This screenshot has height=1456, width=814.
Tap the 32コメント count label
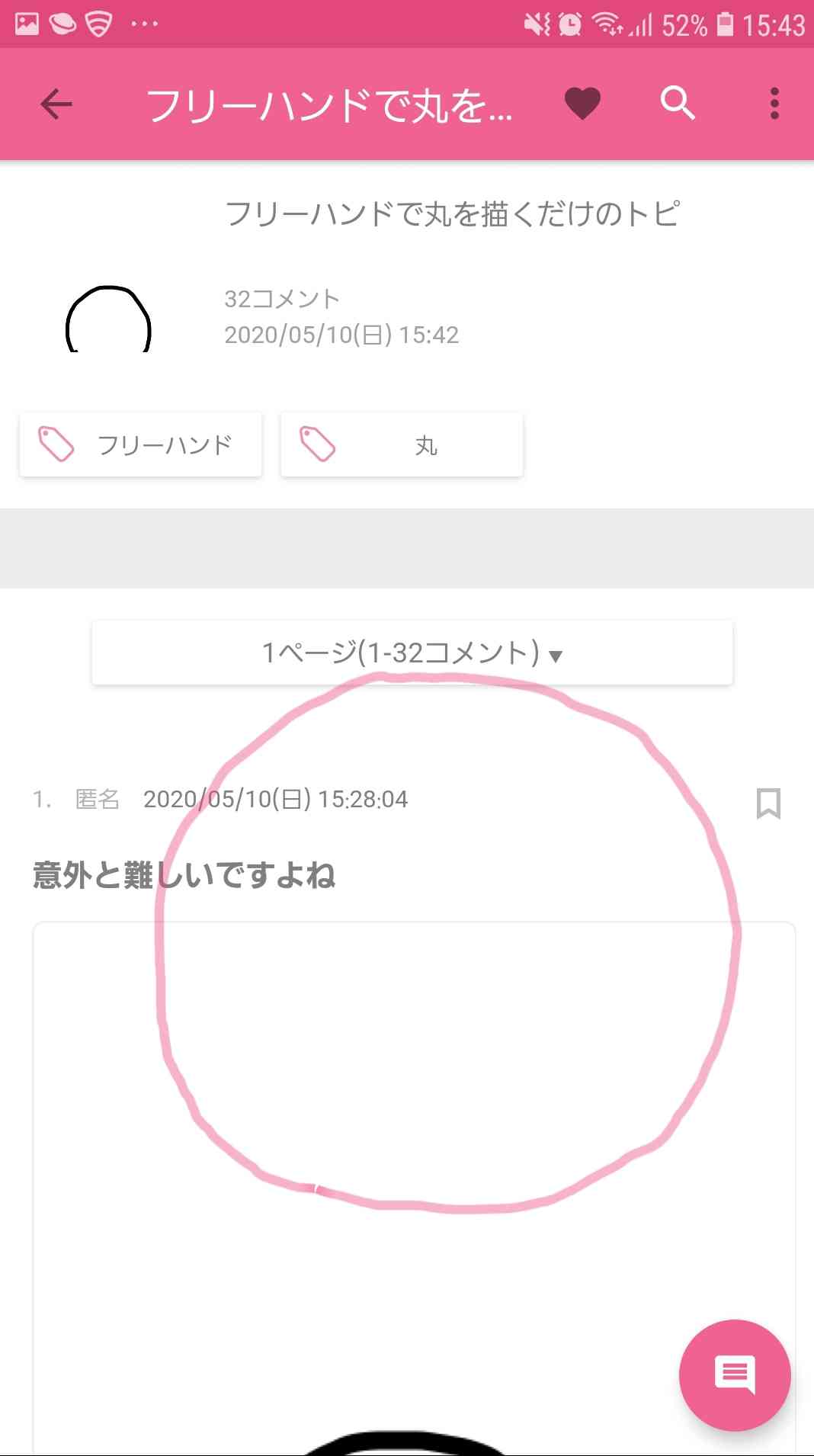pyautogui.click(x=280, y=298)
